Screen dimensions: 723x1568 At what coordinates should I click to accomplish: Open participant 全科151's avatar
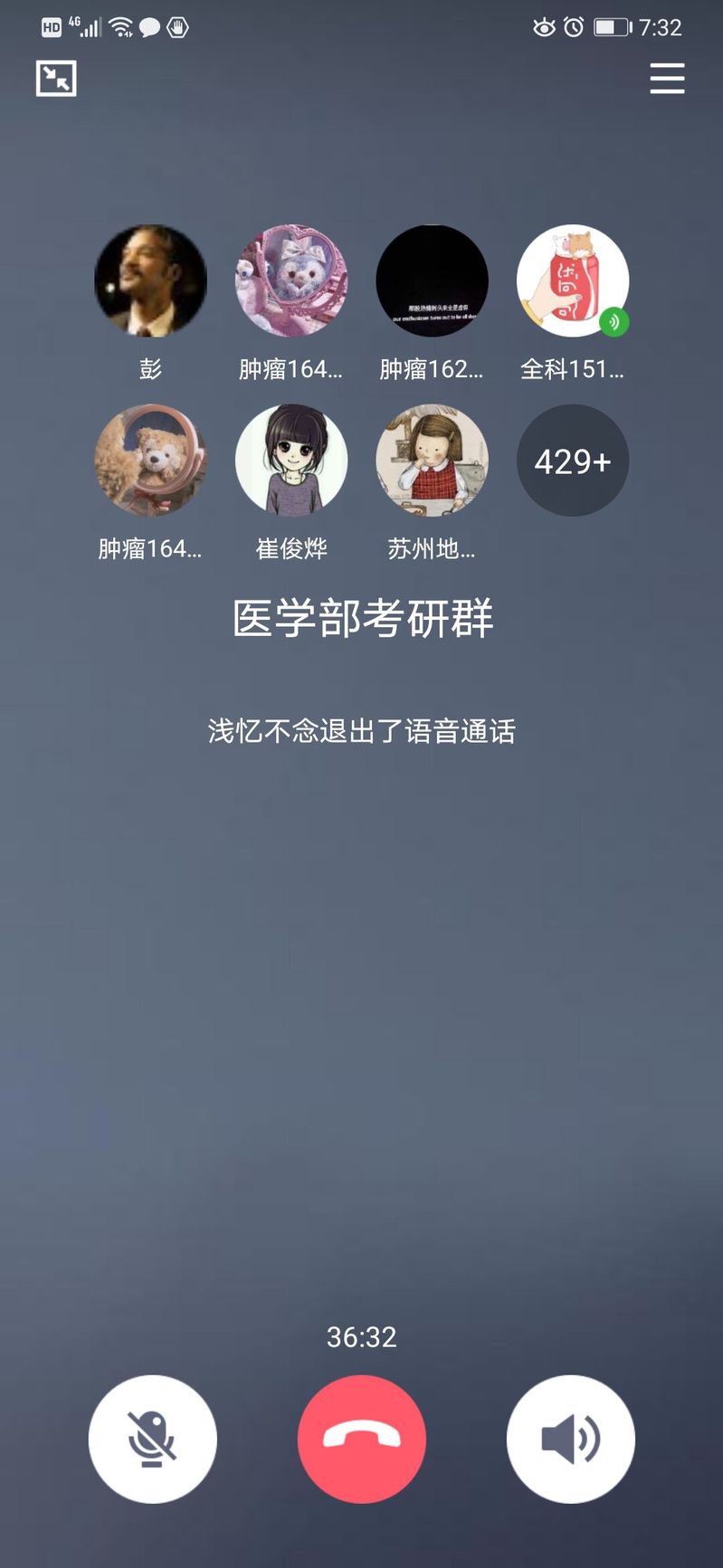pyautogui.click(x=572, y=281)
